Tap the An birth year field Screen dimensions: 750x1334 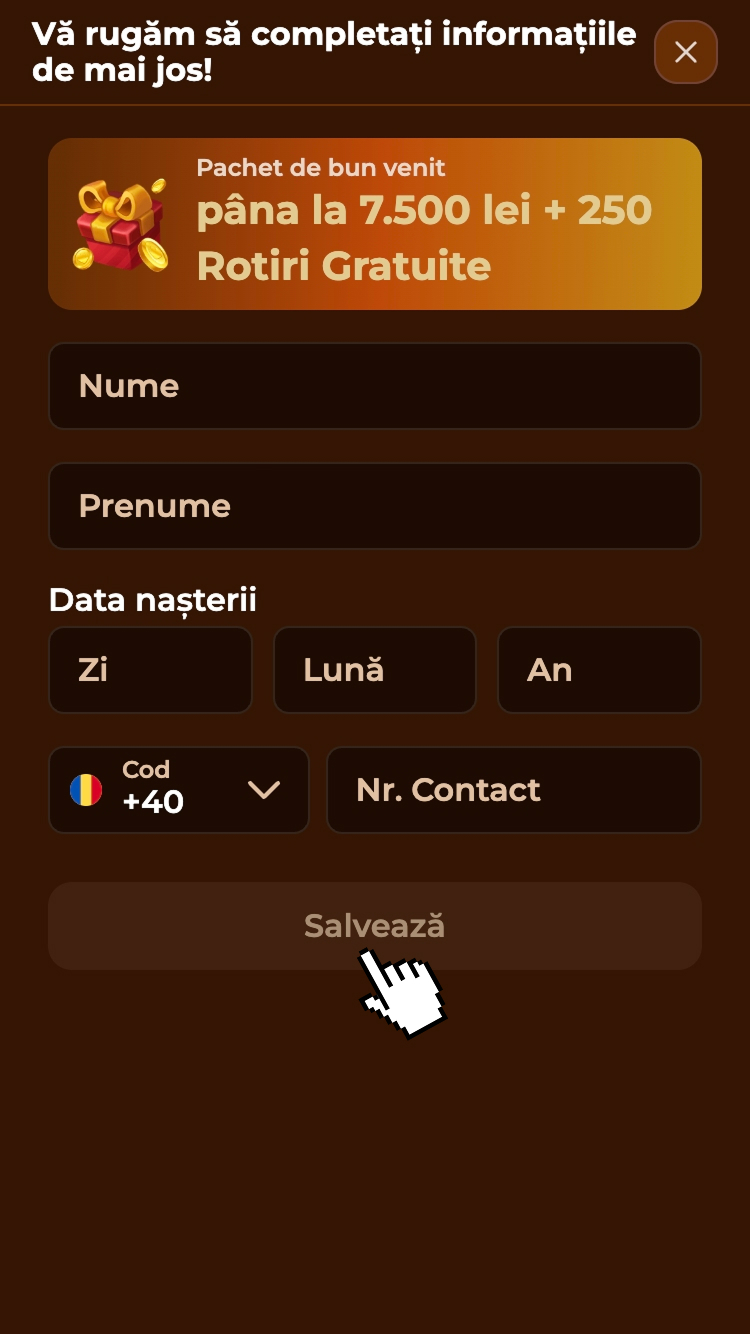click(599, 670)
